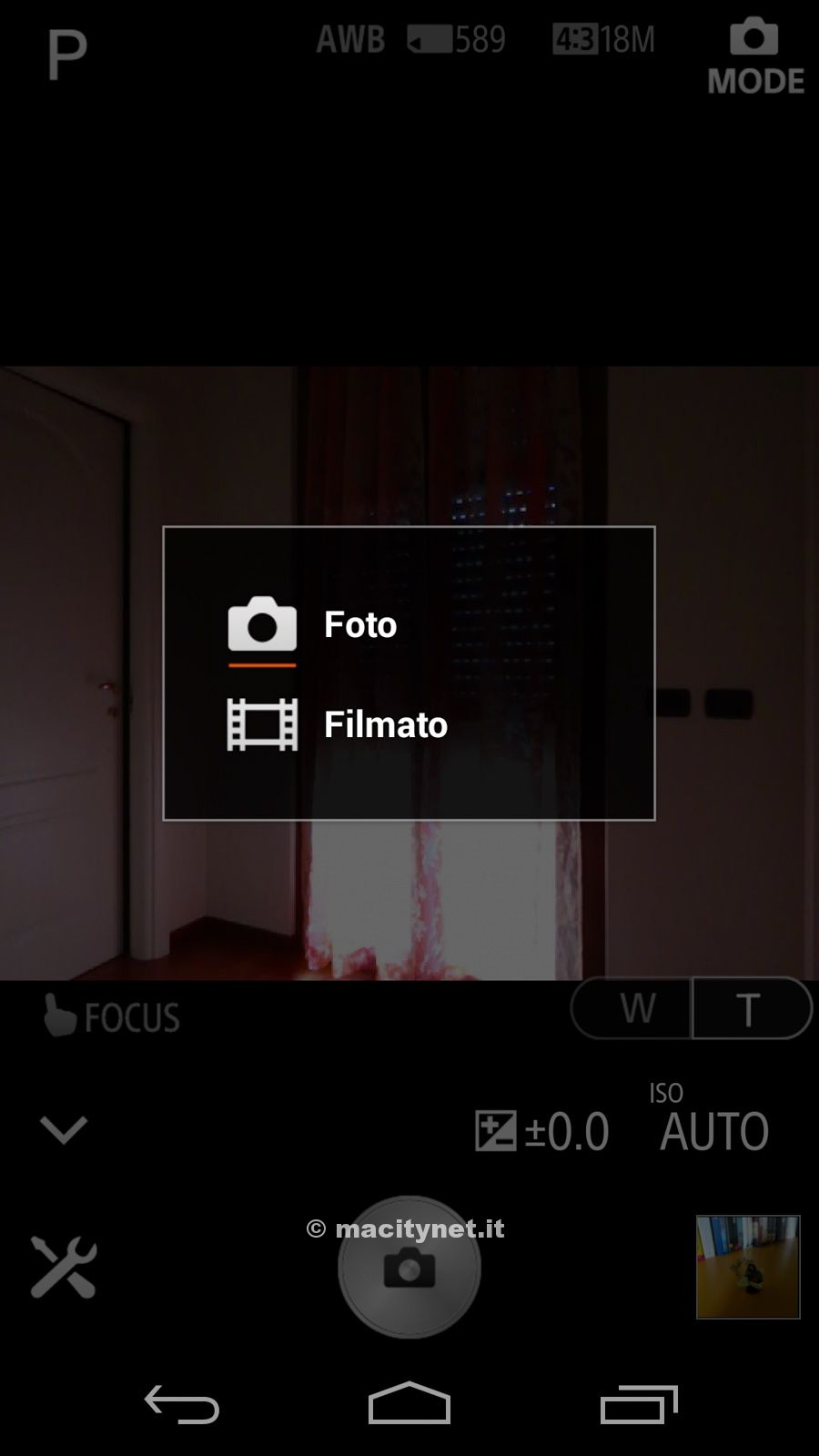819x1456 pixels.
Task: Change the ISO AUTO setting
Action: (x=713, y=1121)
